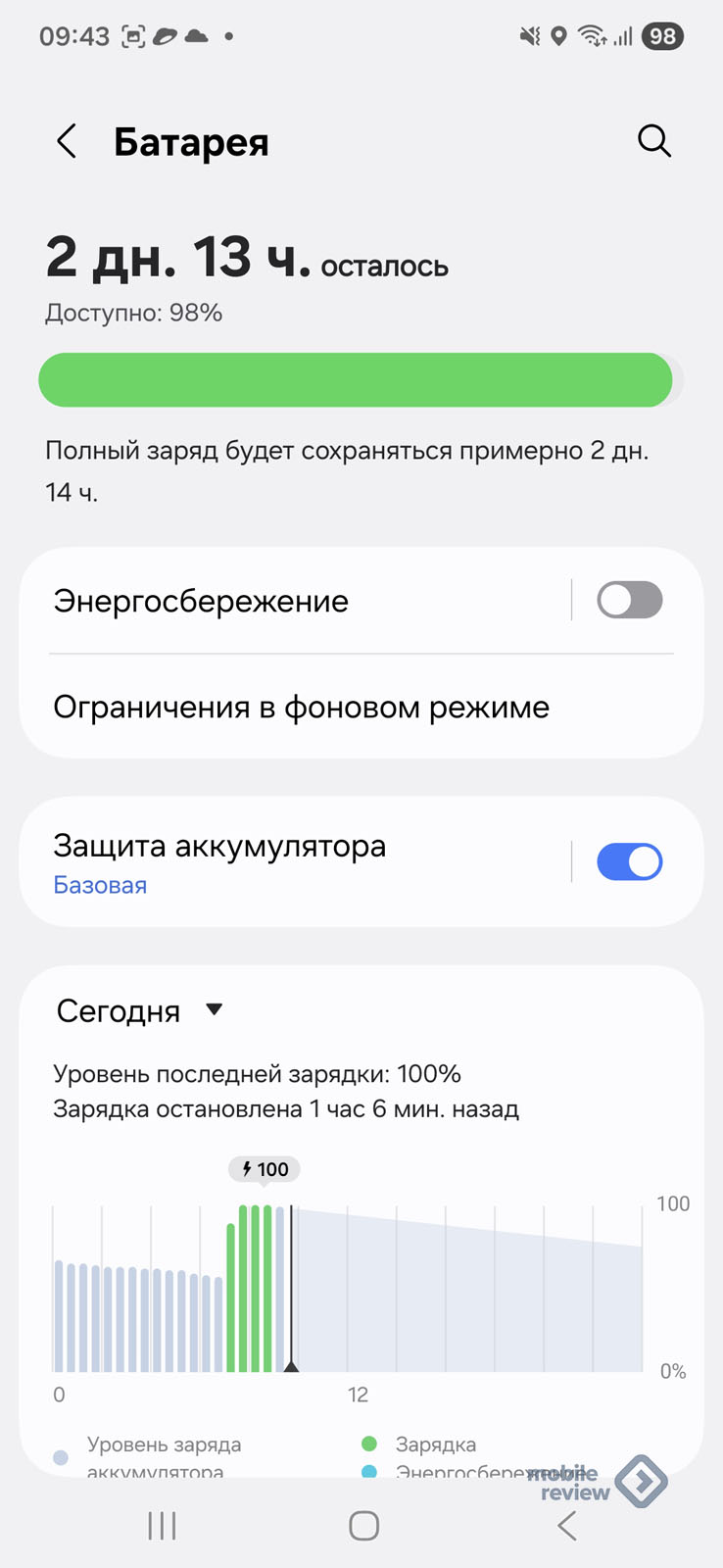Tap the battery usage chart
The image size is (723, 1568).
click(348, 1288)
